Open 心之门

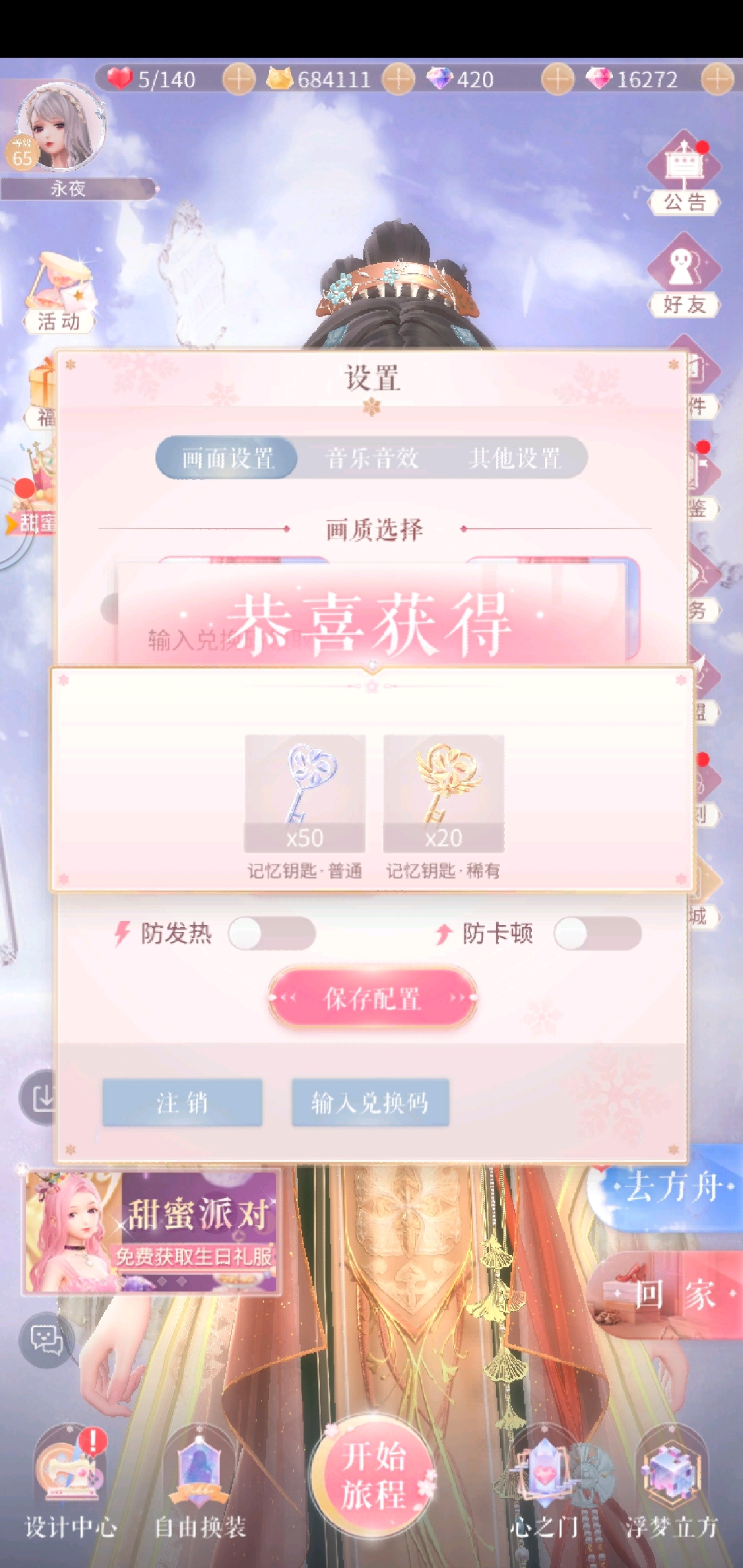[544, 1485]
